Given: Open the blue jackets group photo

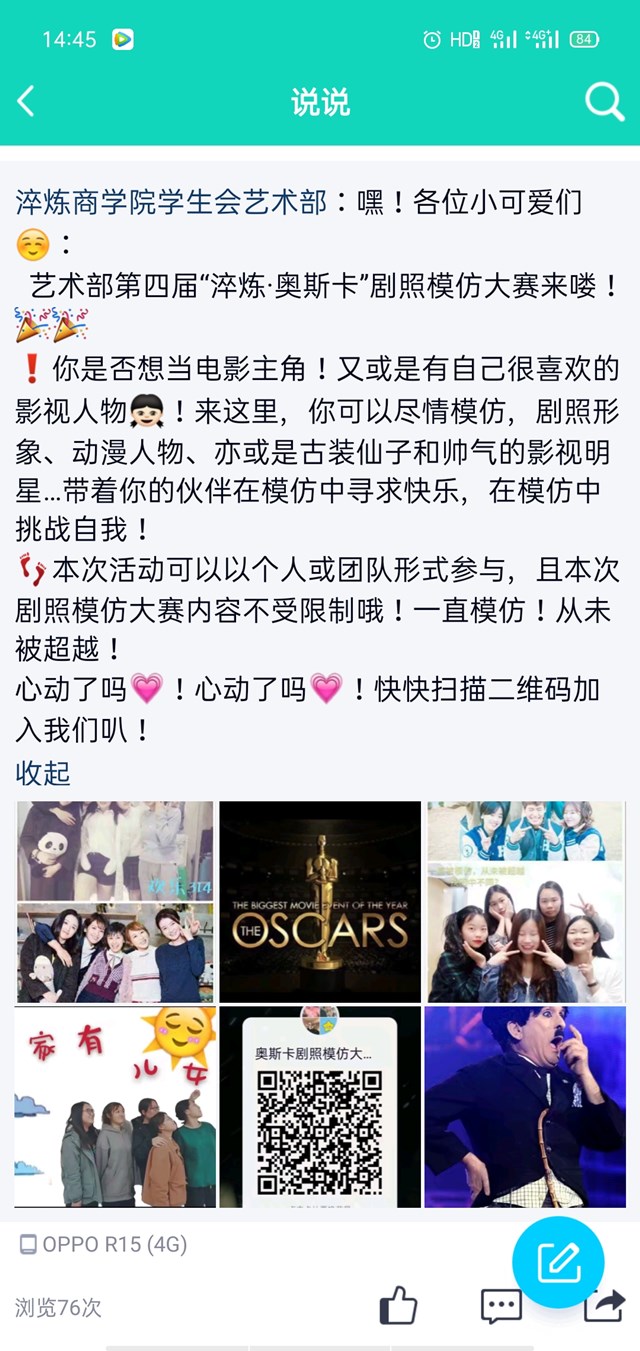Looking at the screenshot, I should pos(525,902).
